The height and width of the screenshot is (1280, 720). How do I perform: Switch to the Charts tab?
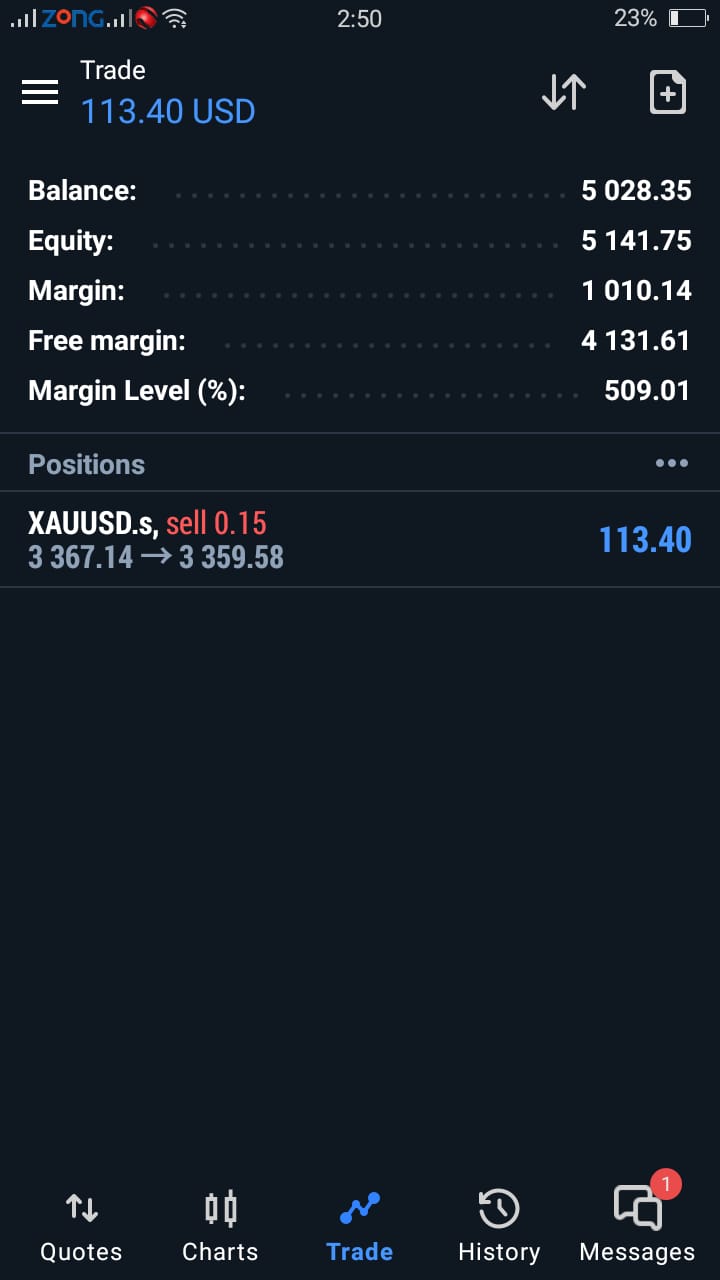[x=220, y=1226]
